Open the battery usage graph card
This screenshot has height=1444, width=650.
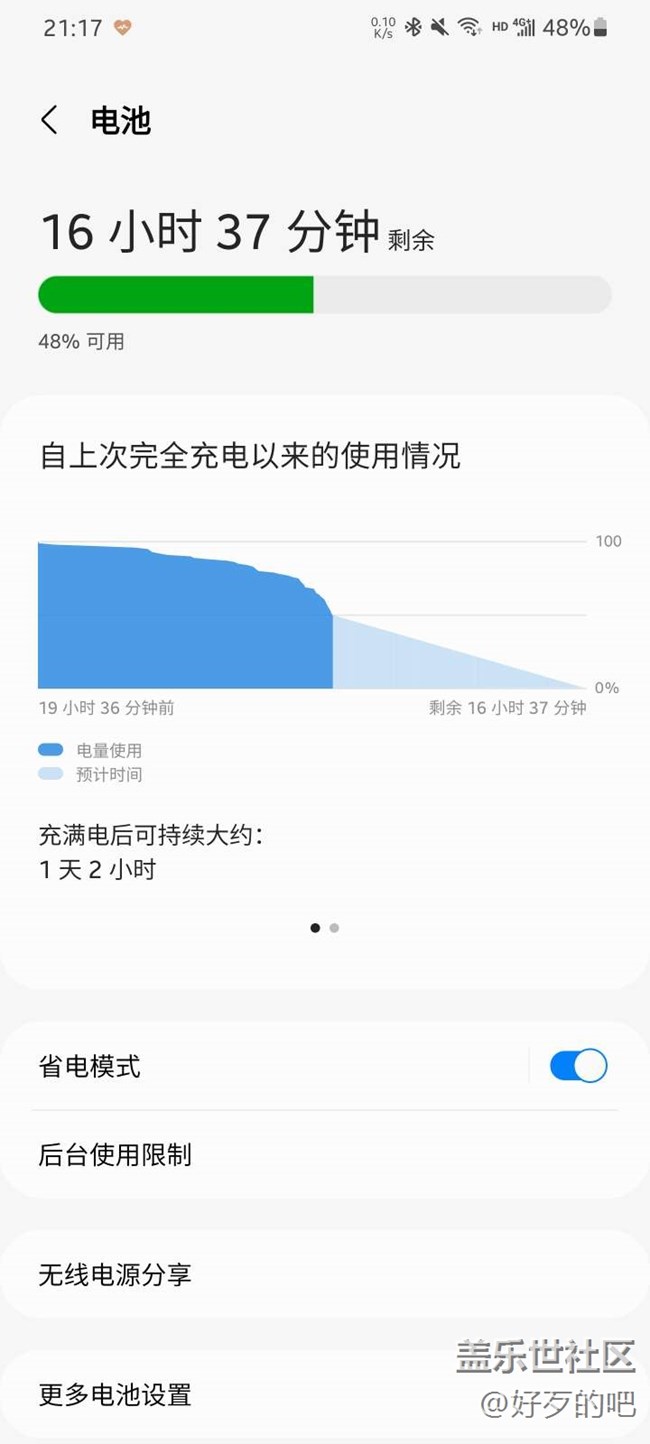325,692
